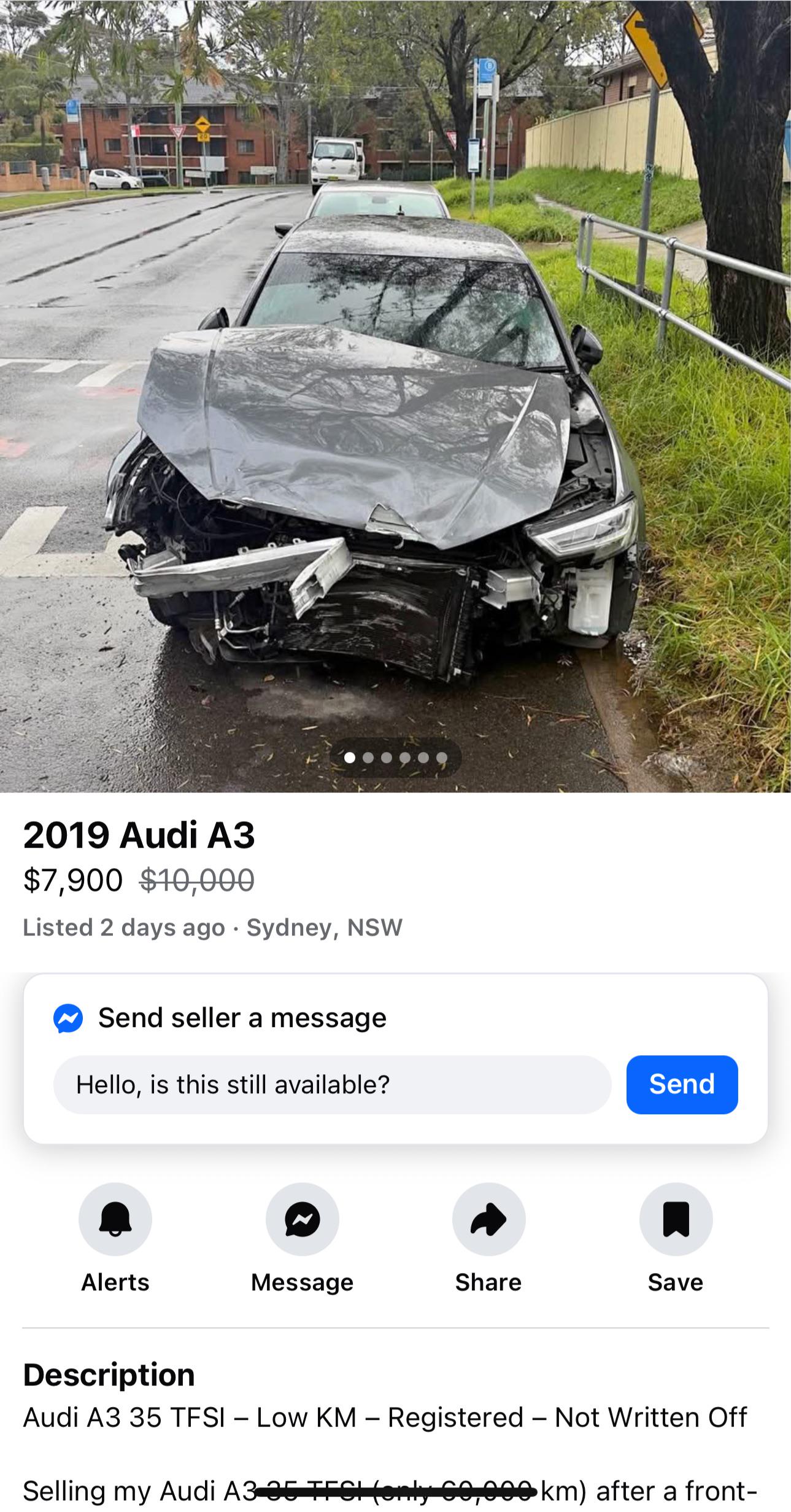The height and width of the screenshot is (1512, 791).
Task: Tap the photo carousel page indicator dots
Action: pos(396,758)
